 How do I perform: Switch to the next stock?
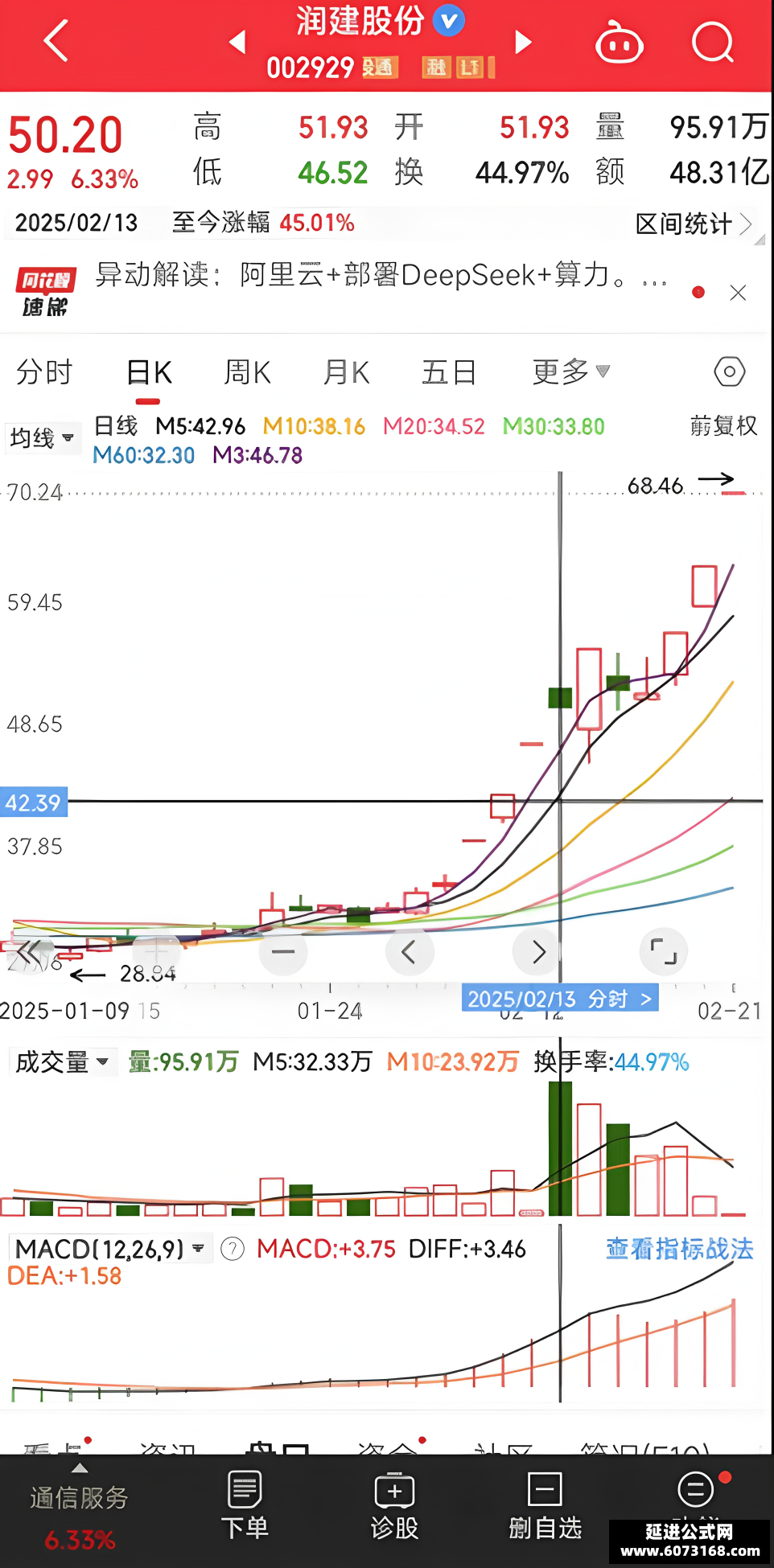point(523,42)
